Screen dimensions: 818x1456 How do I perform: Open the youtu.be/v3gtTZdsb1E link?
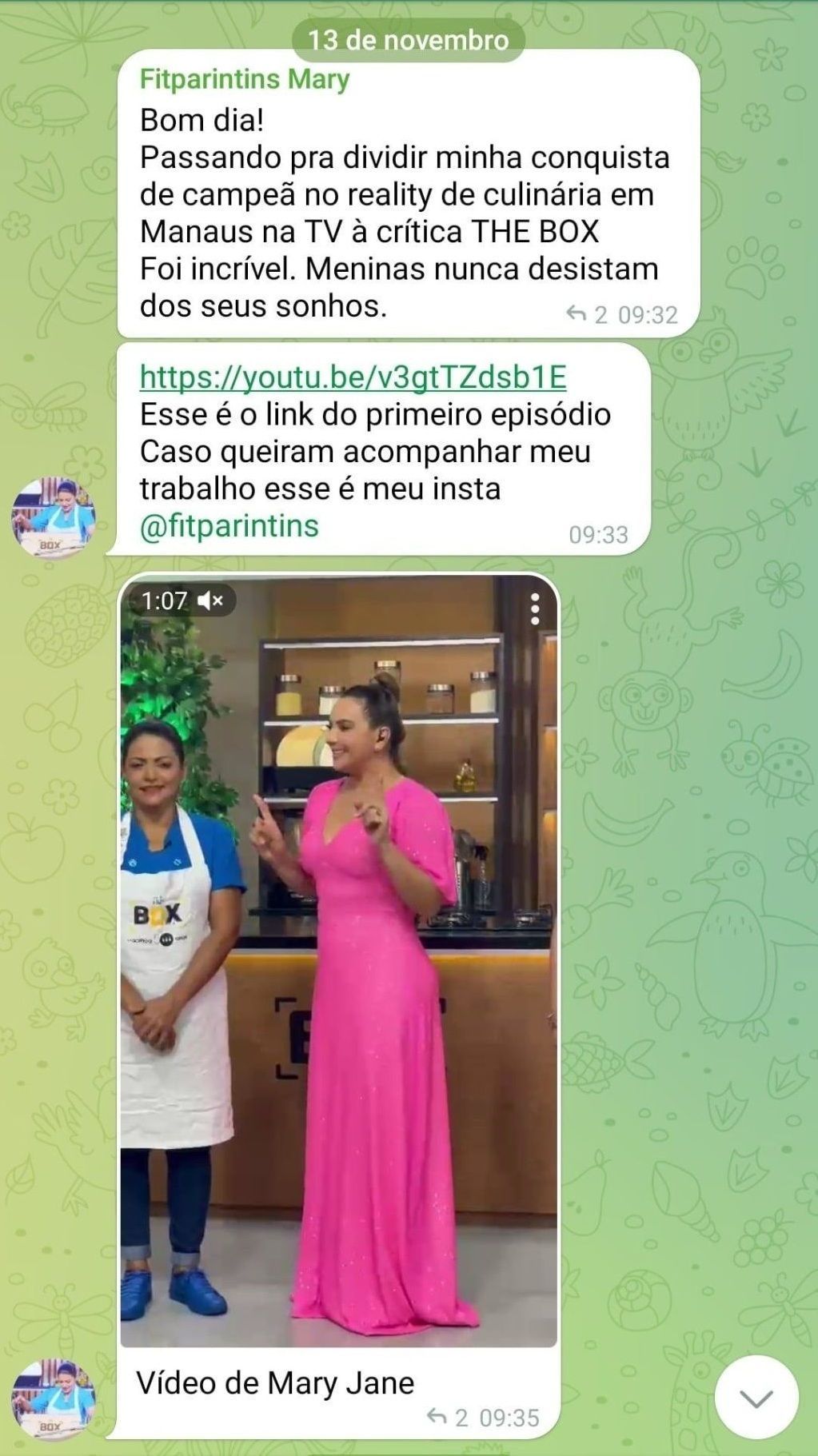click(x=353, y=377)
